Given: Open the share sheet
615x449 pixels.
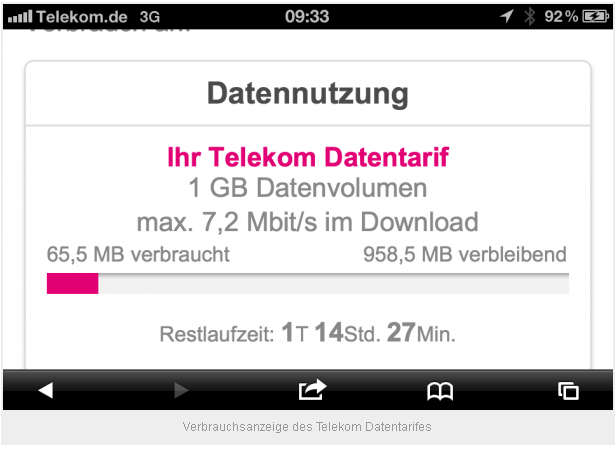Looking at the screenshot, I should pos(312,389).
